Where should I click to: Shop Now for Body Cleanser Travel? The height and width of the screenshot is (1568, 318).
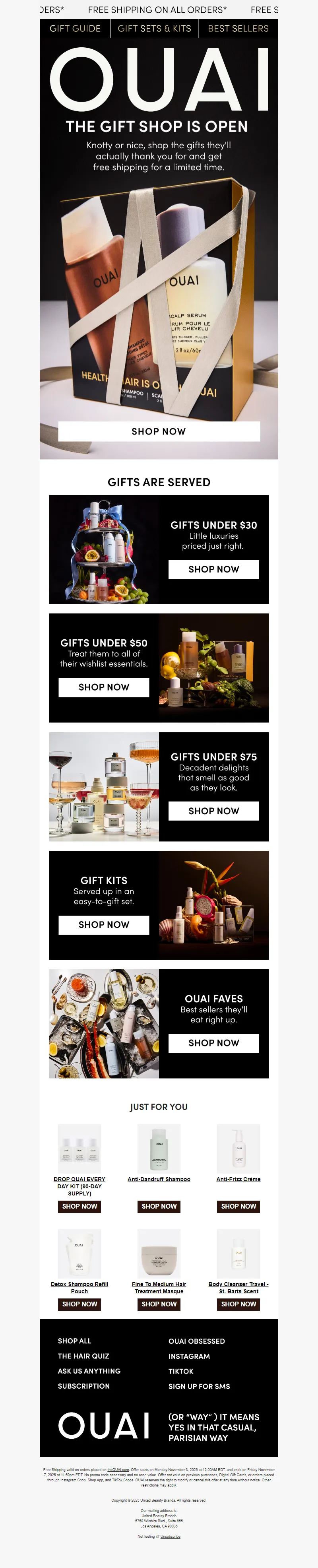click(238, 1304)
